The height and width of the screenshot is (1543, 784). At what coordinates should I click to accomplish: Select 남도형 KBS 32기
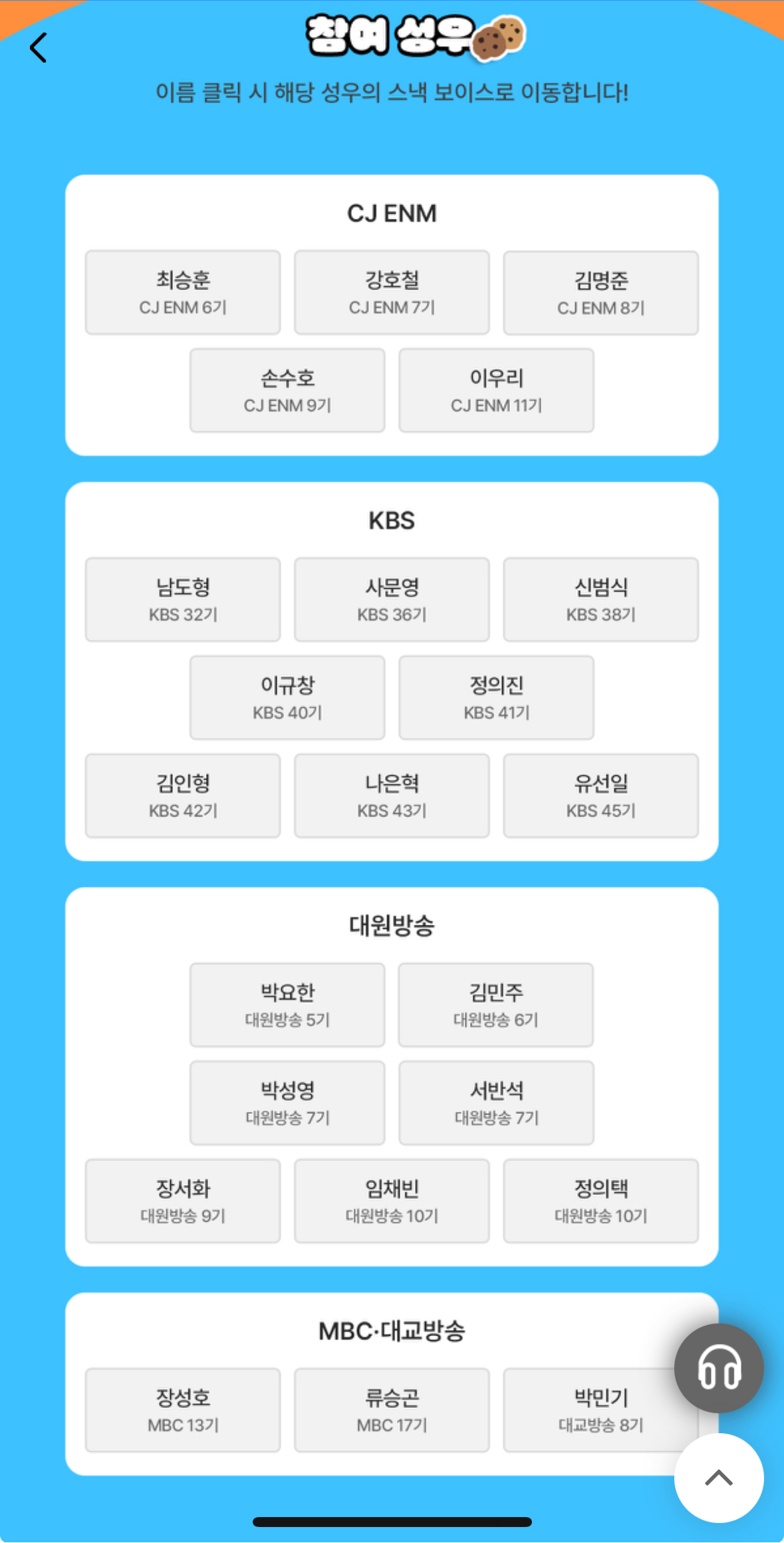(182, 599)
